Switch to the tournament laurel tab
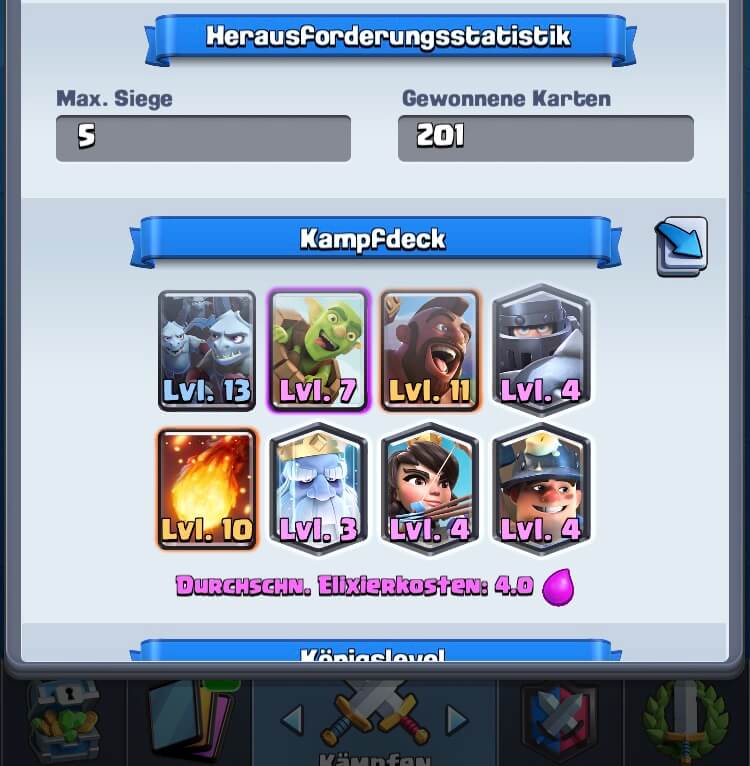 coord(686,722)
